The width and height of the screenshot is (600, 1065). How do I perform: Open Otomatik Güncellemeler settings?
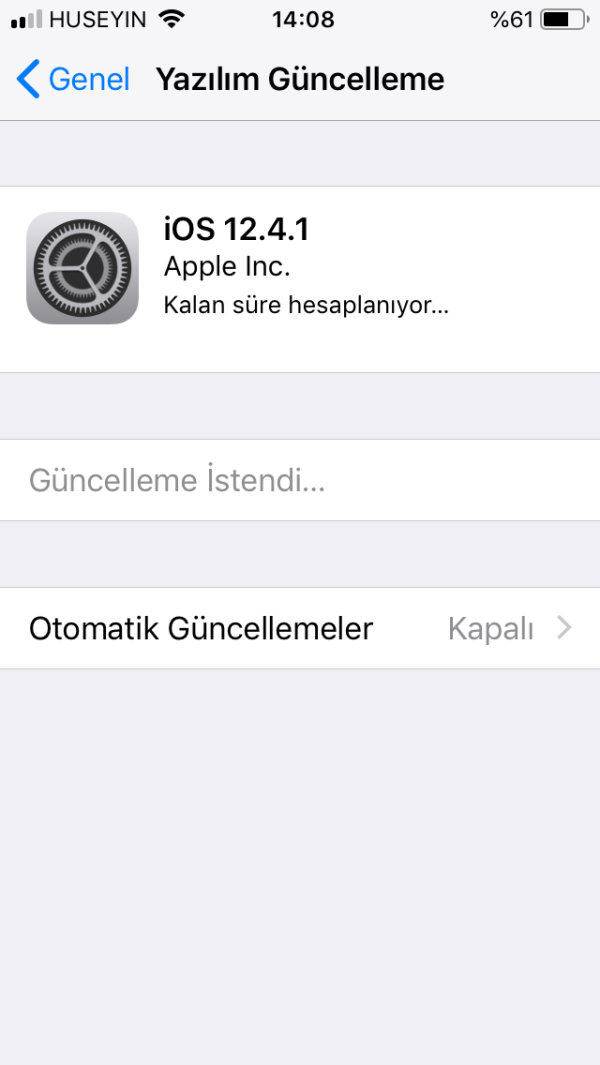(300, 628)
